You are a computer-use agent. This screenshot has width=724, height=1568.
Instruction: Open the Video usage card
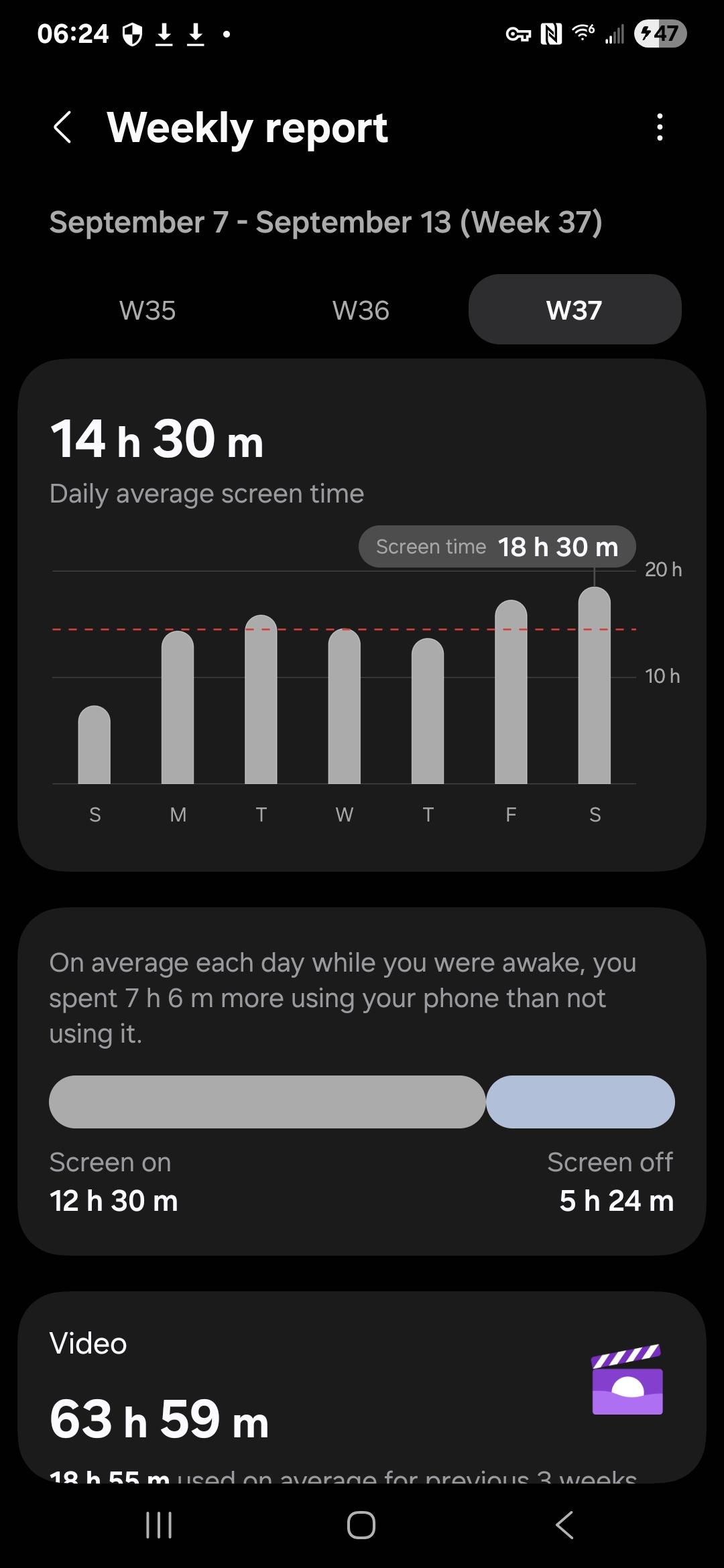coord(362,1387)
